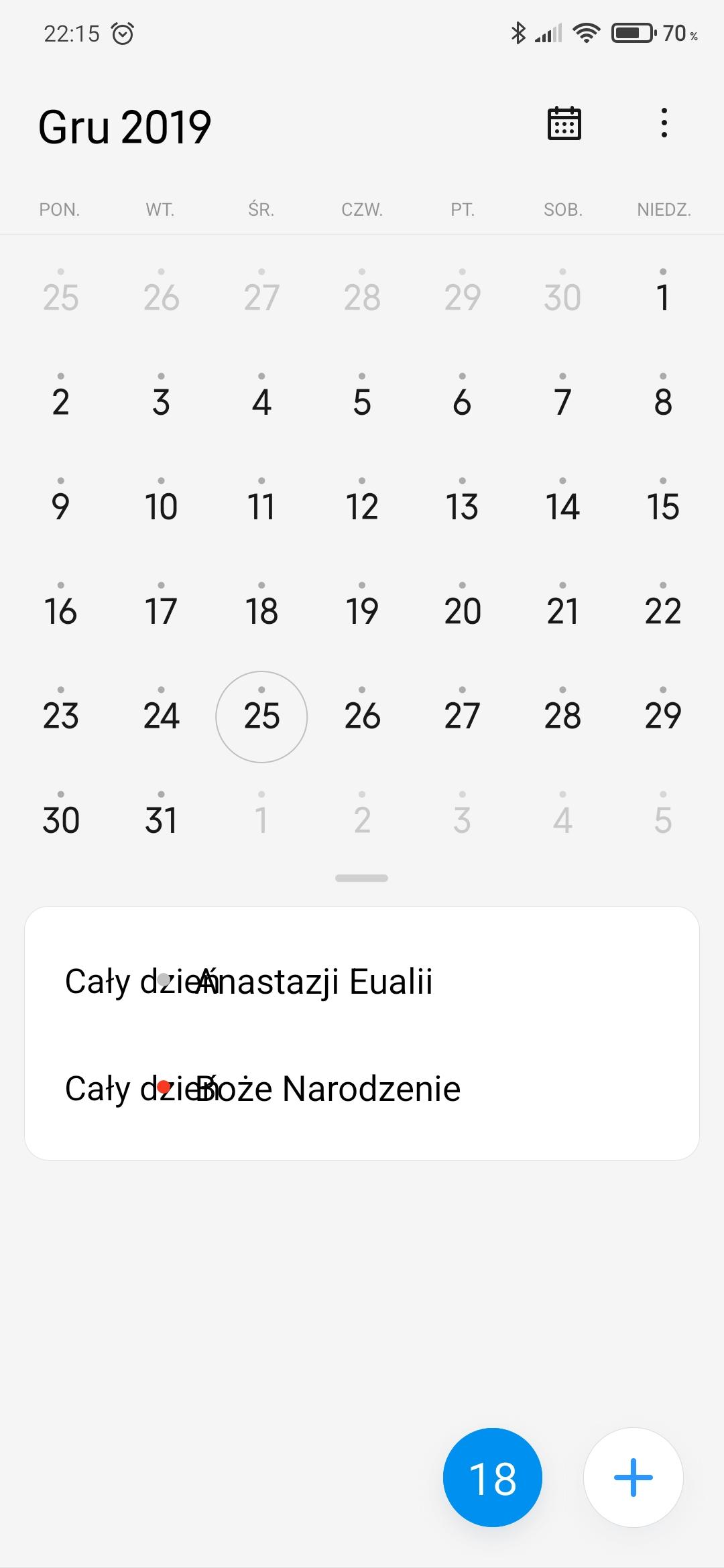Viewport: 724px width, 1568px height.
Task: Add a new event with plus button
Action: tap(633, 1478)
